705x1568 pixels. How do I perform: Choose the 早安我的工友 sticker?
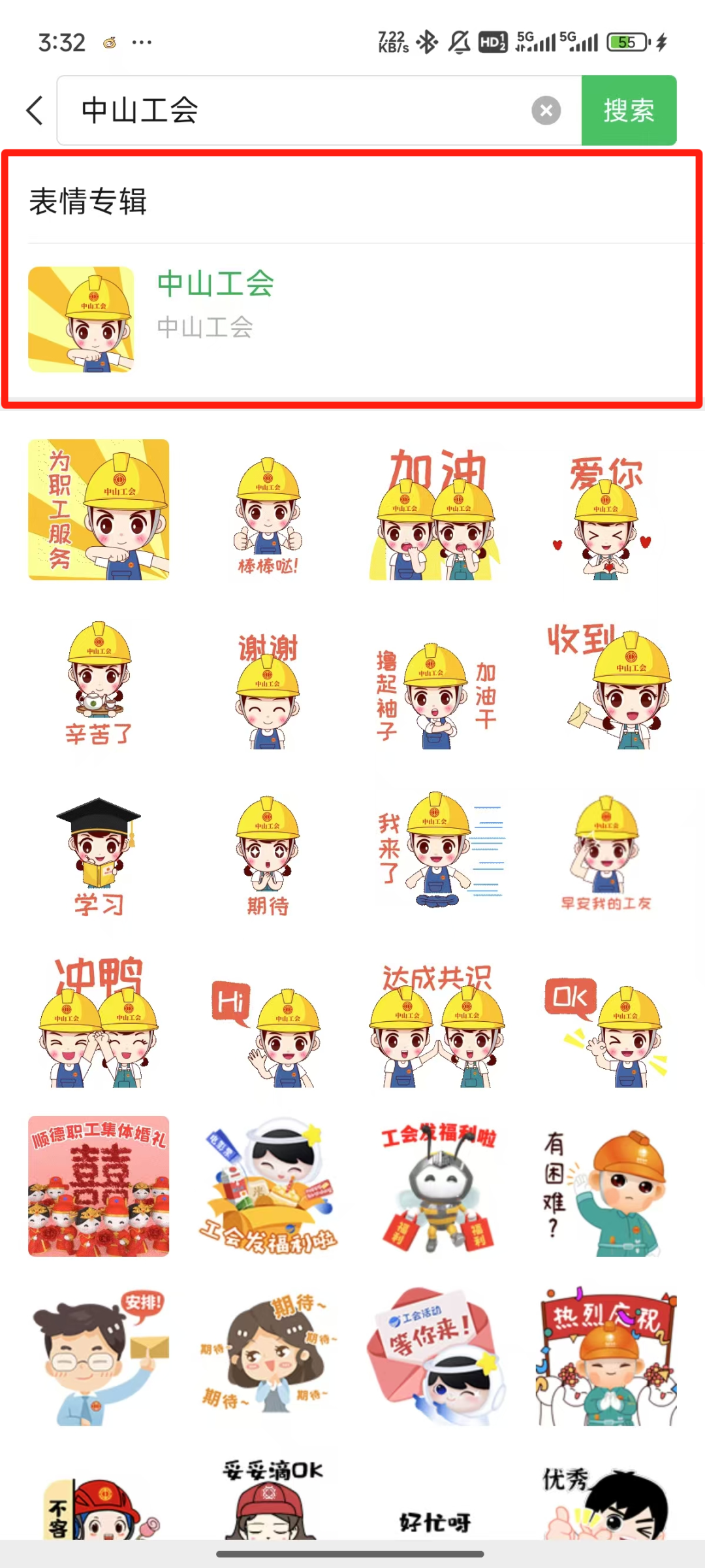[606, 853]
